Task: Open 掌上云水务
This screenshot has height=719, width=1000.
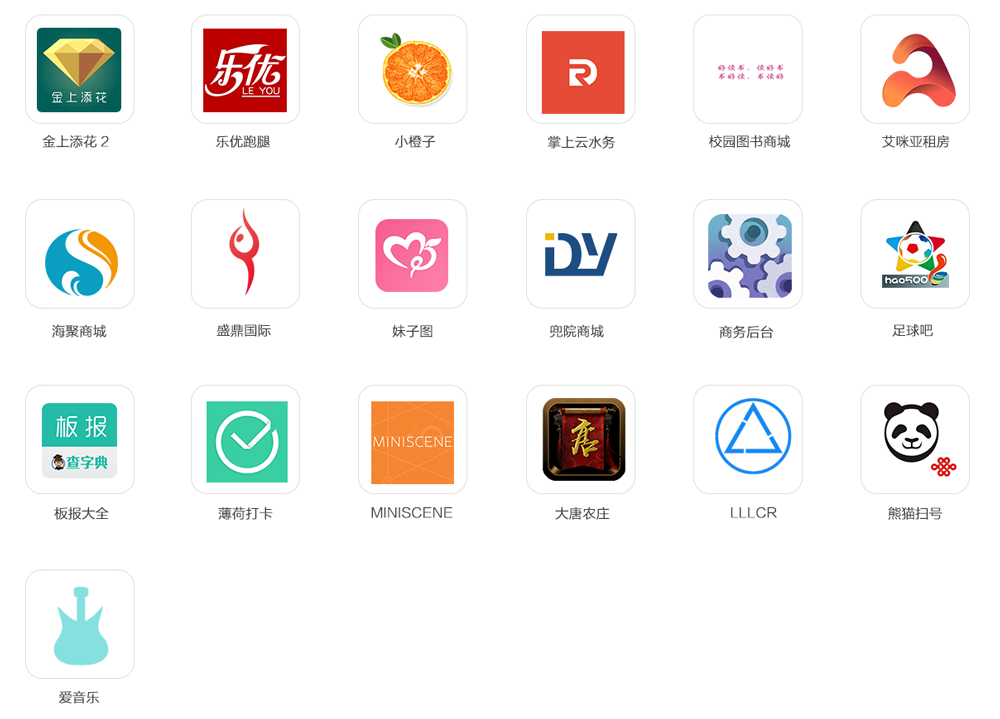Action: tap(580, 69)
